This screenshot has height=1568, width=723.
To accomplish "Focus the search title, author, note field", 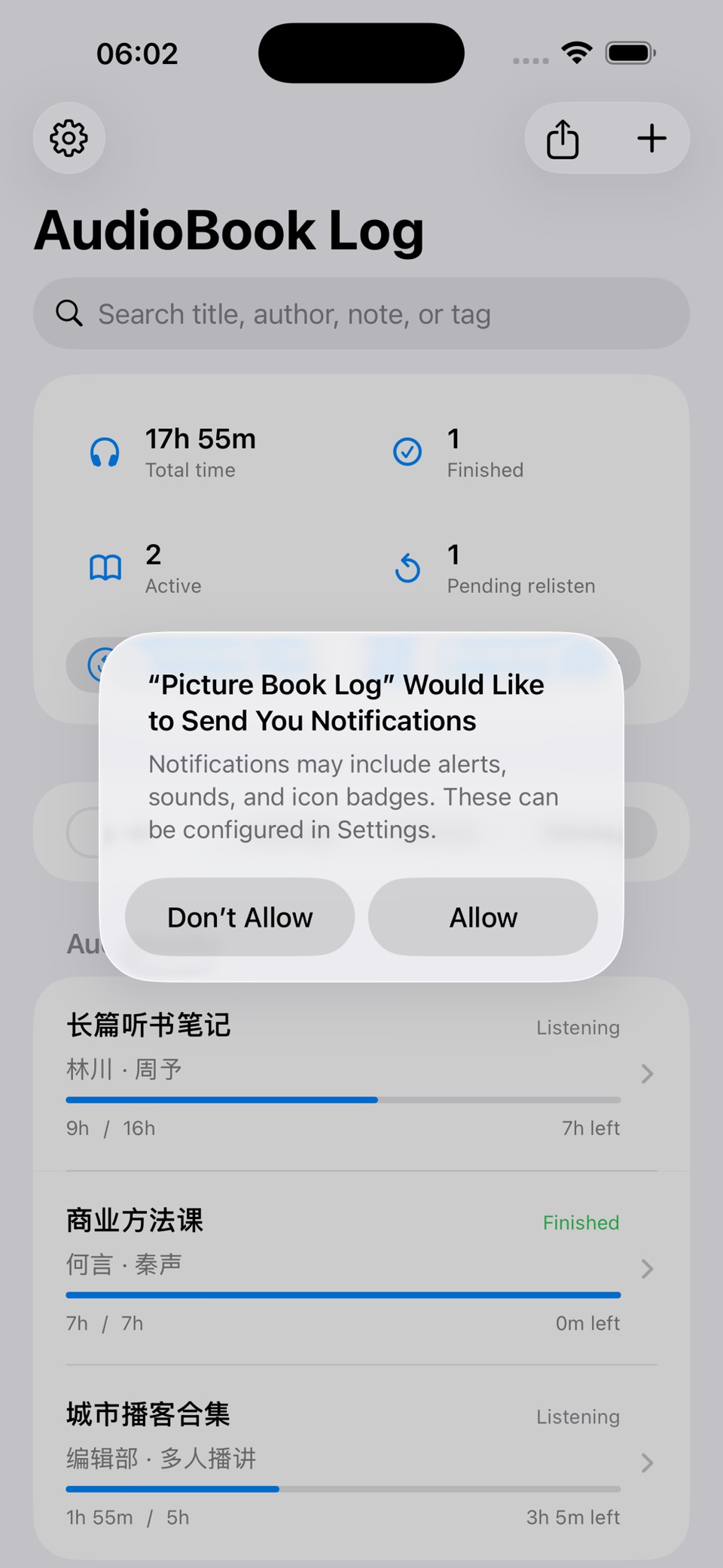I will coord(361,313).
